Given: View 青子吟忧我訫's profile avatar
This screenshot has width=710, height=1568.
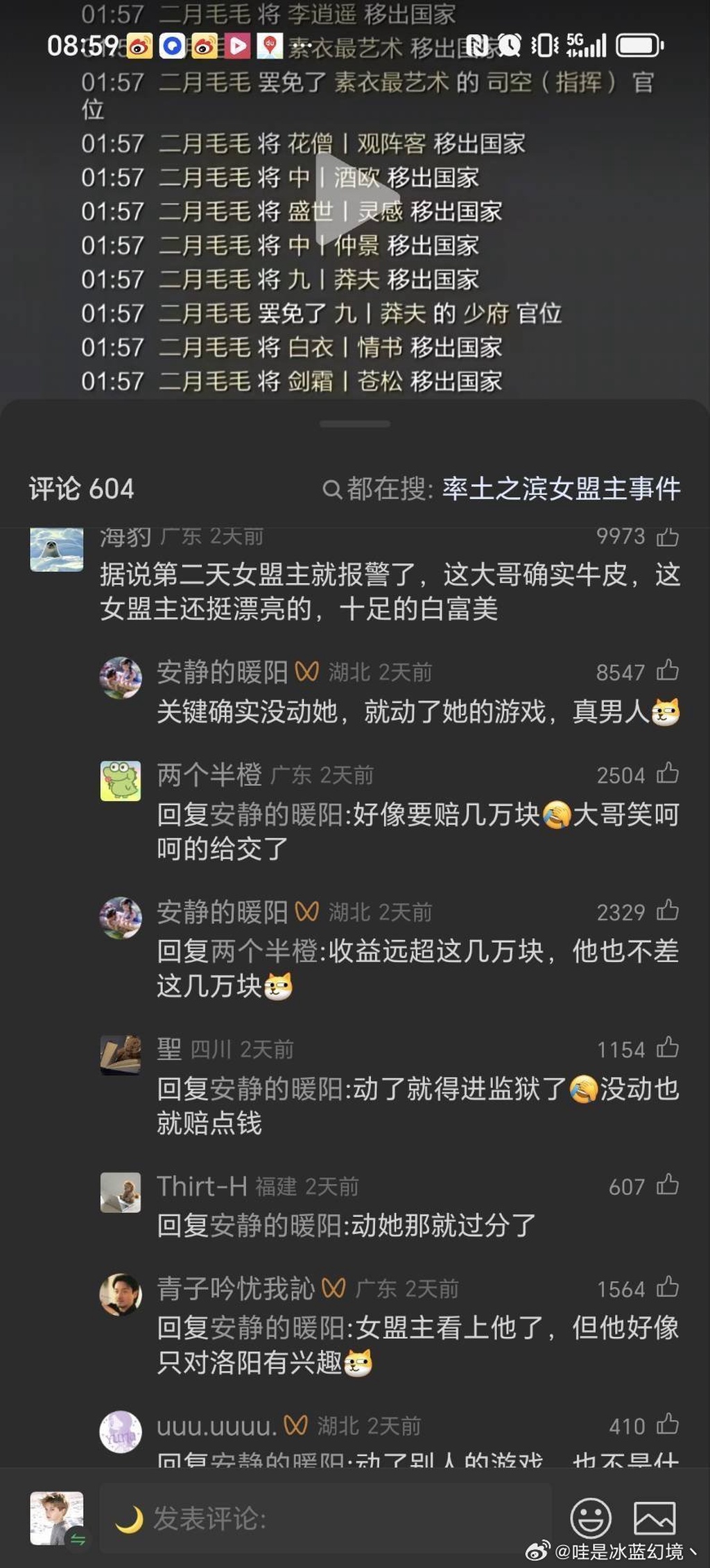Looking at the screenshot, I should point(121,1294).
